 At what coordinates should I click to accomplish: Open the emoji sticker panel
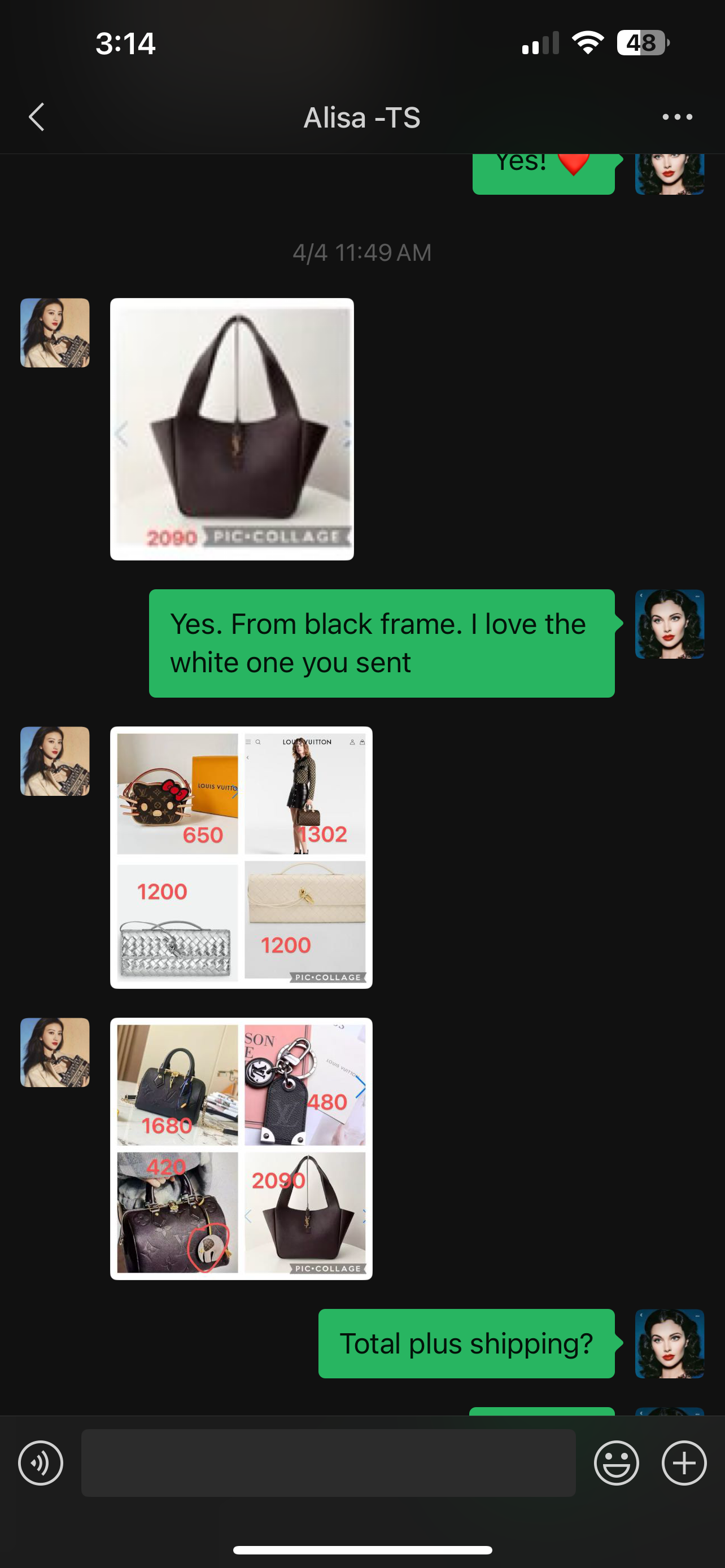tap(616, 1462)
